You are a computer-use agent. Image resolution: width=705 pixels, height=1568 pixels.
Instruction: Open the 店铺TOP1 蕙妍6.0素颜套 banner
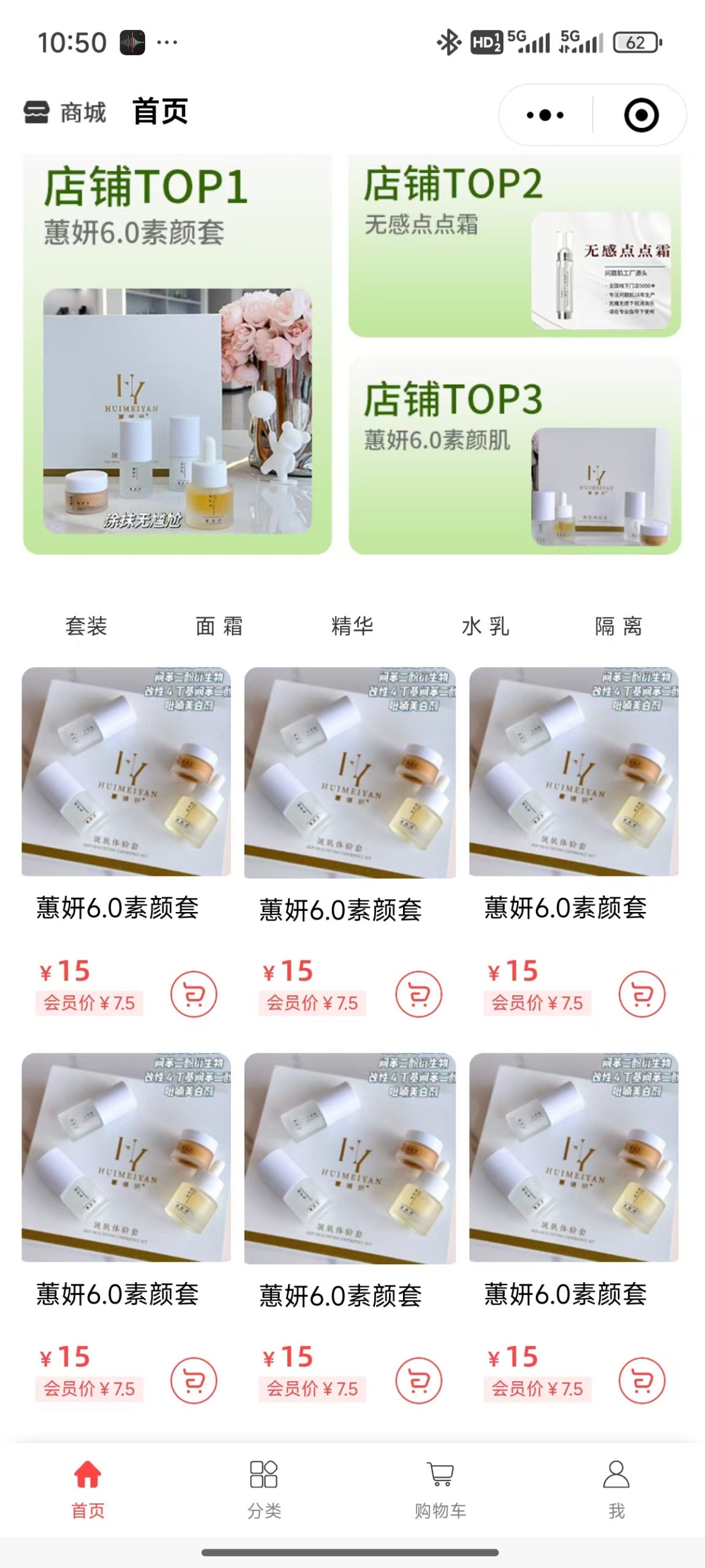coord(177,355)
